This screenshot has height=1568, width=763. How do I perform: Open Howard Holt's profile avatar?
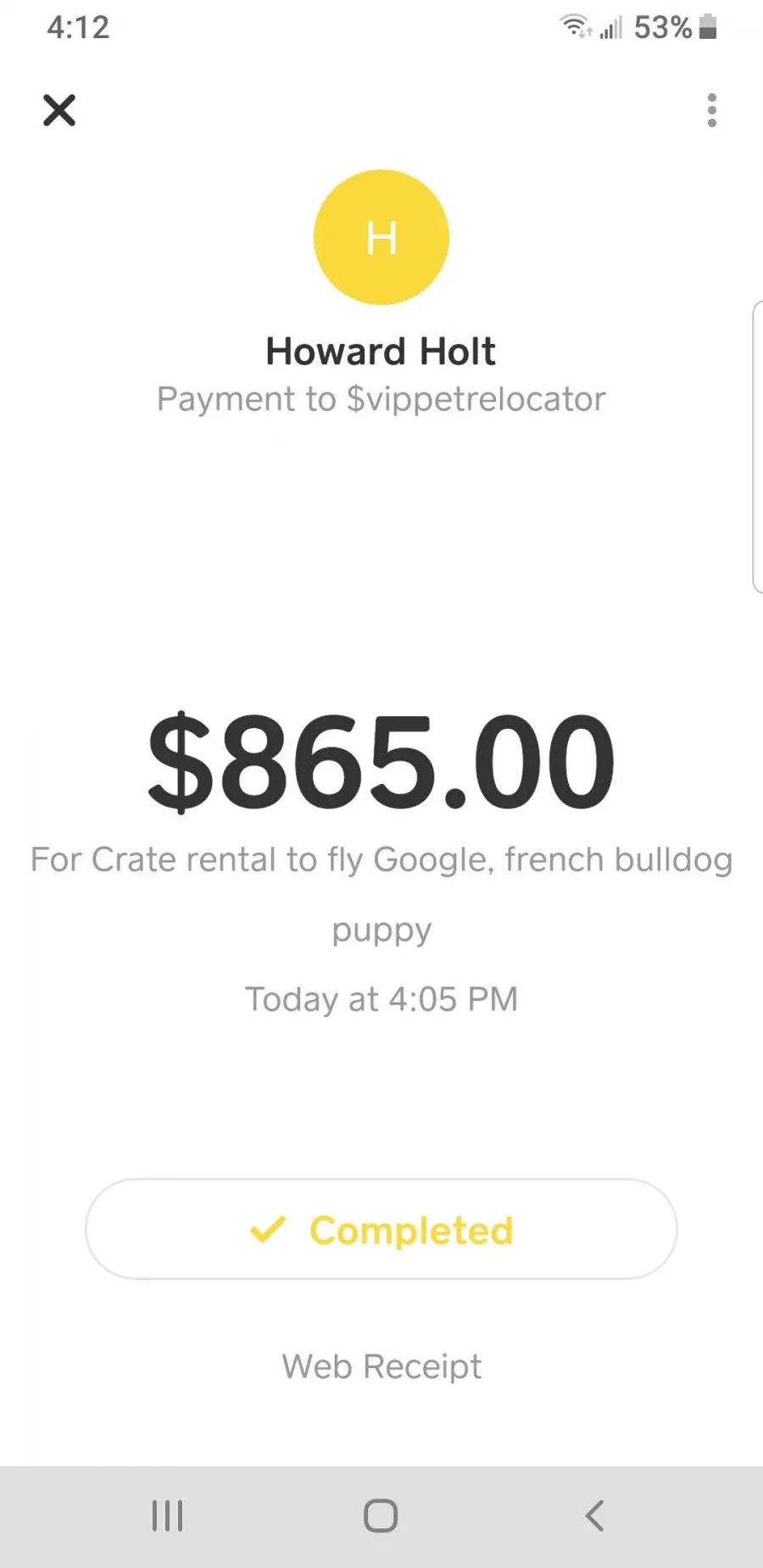[381, 237]
